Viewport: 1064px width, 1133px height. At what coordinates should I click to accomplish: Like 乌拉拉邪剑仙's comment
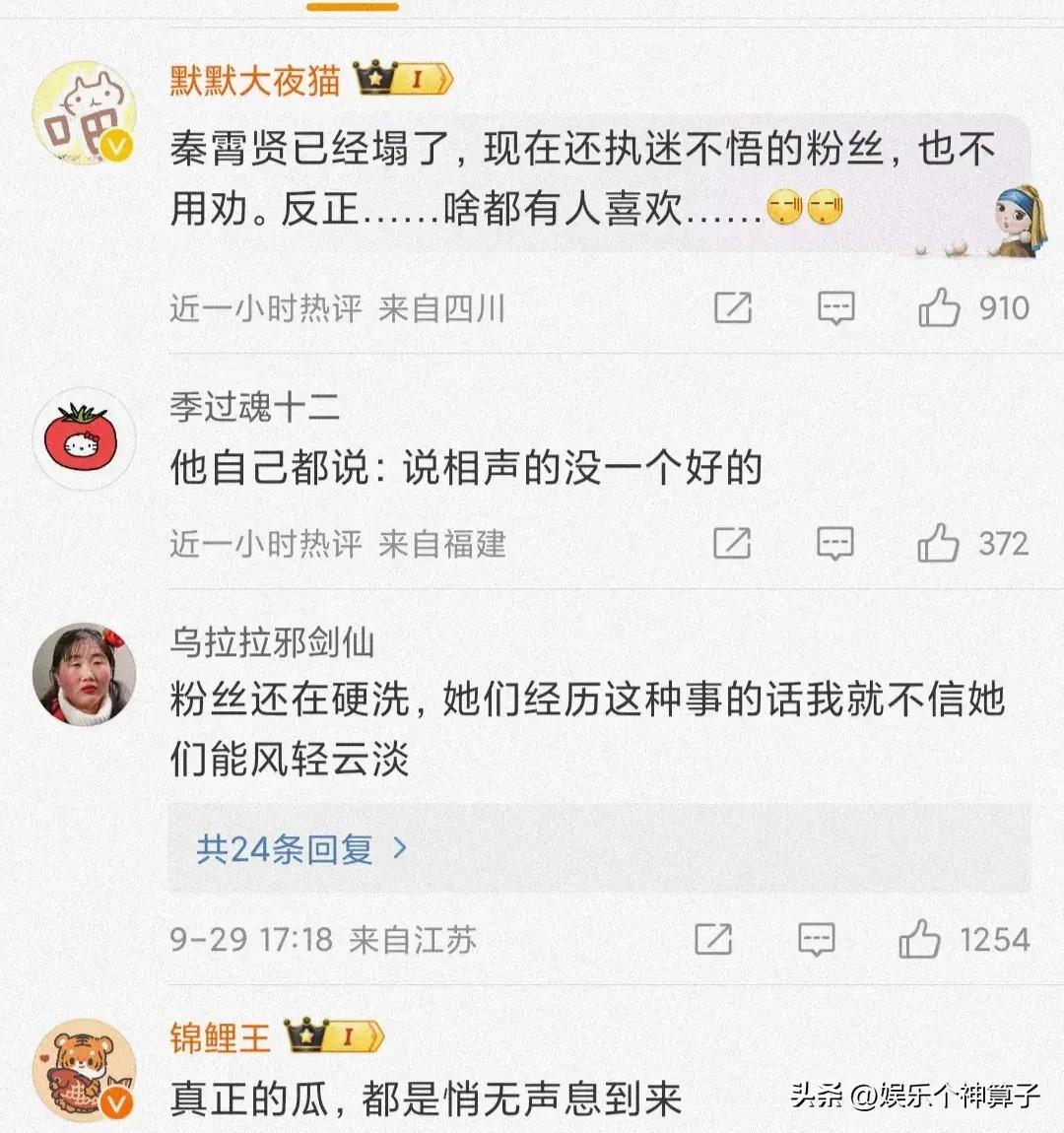coord(919,939)
